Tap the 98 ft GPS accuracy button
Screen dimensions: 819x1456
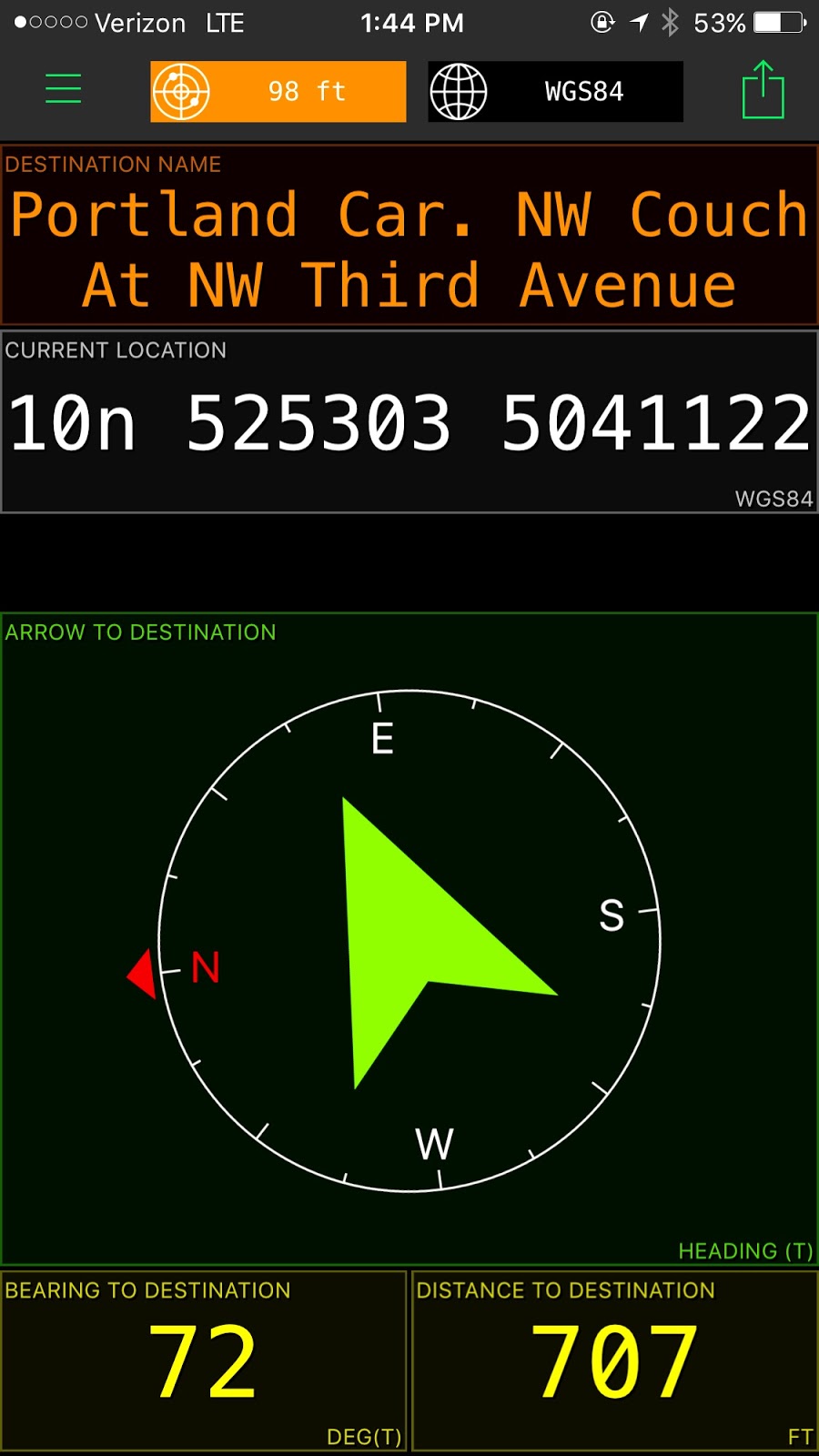coord(278,91)
